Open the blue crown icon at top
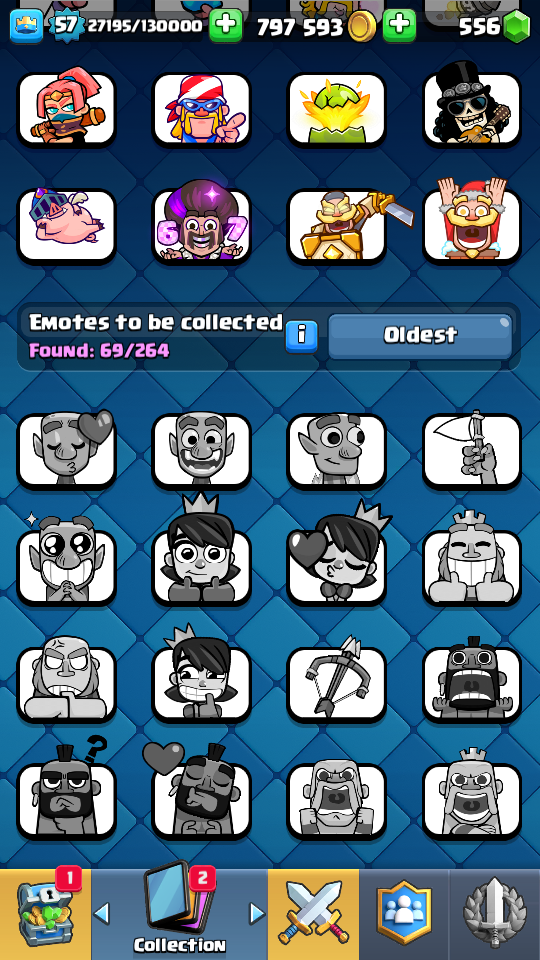Image resolution: width=540 pixels, height=960 pixels. pos(26,26)
